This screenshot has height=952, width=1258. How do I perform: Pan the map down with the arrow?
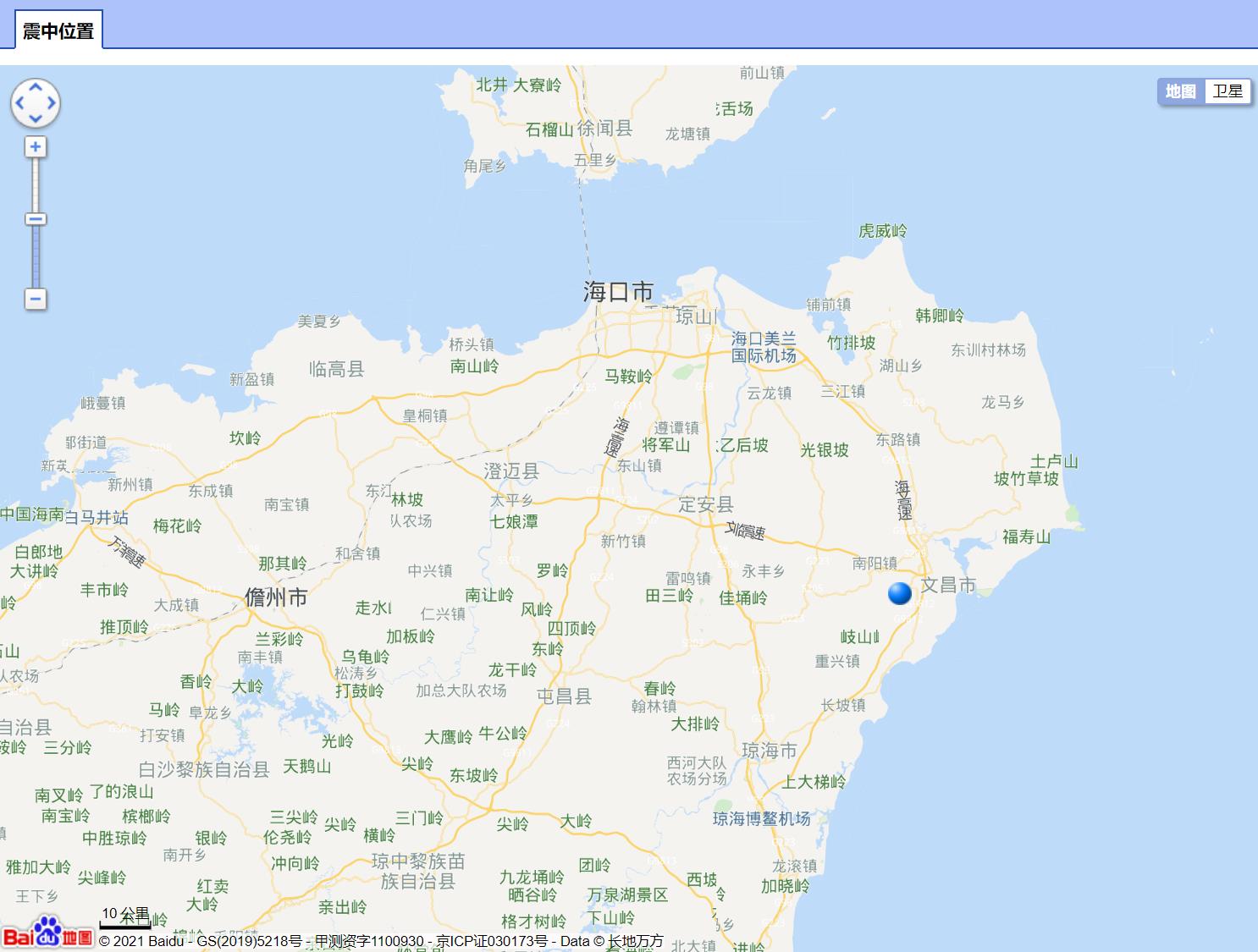tap(35, 118)
